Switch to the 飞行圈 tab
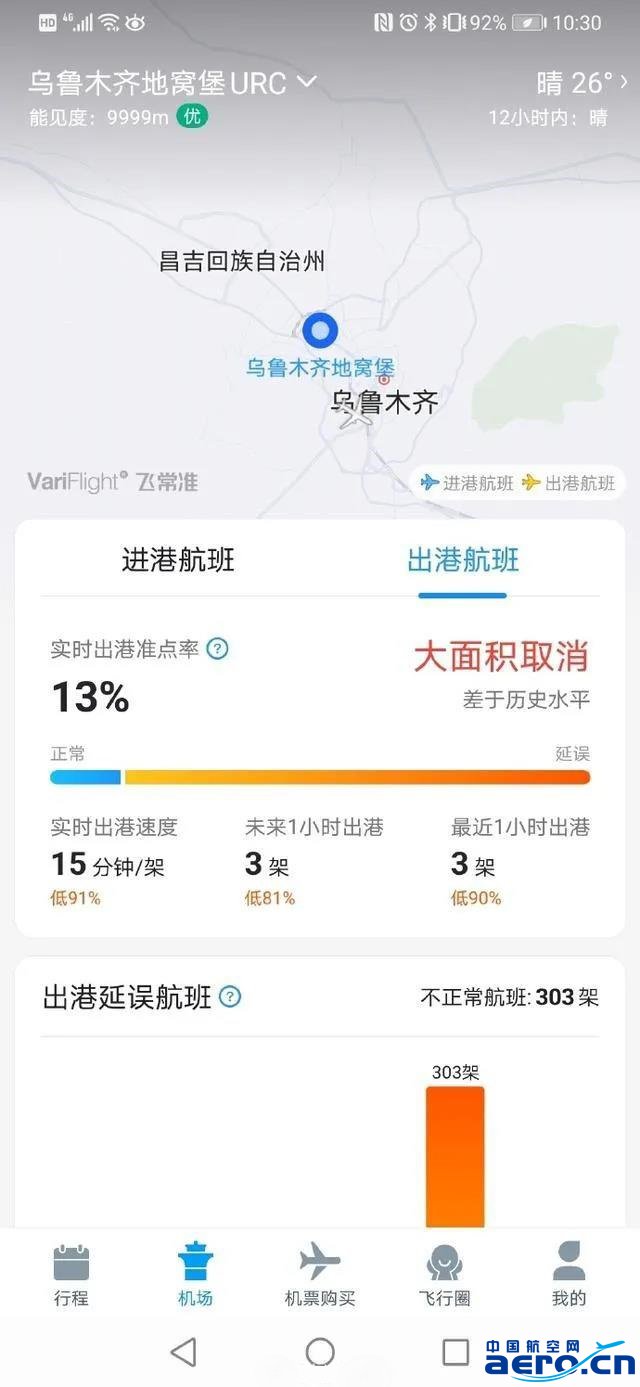 click(444, 1274)
